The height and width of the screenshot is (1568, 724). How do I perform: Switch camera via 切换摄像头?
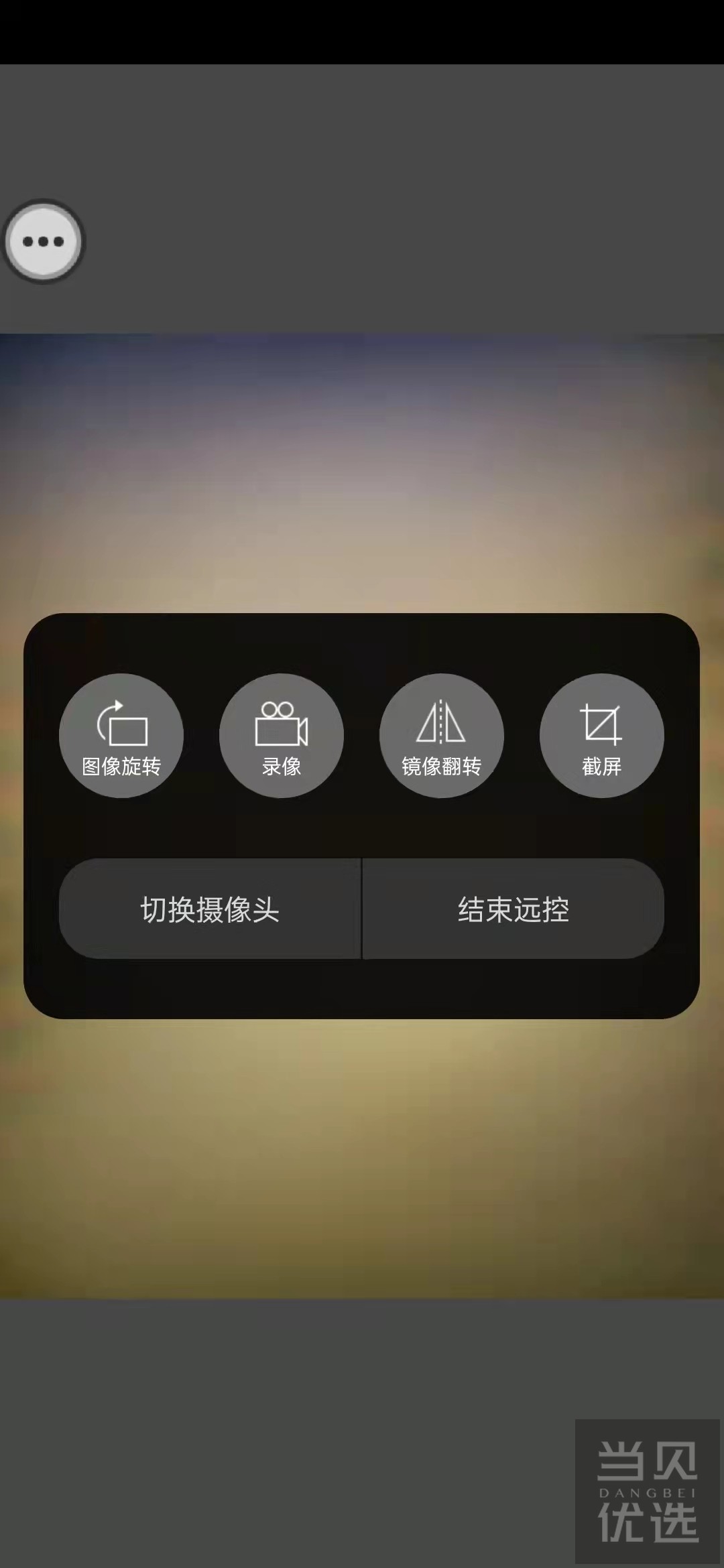210,909
